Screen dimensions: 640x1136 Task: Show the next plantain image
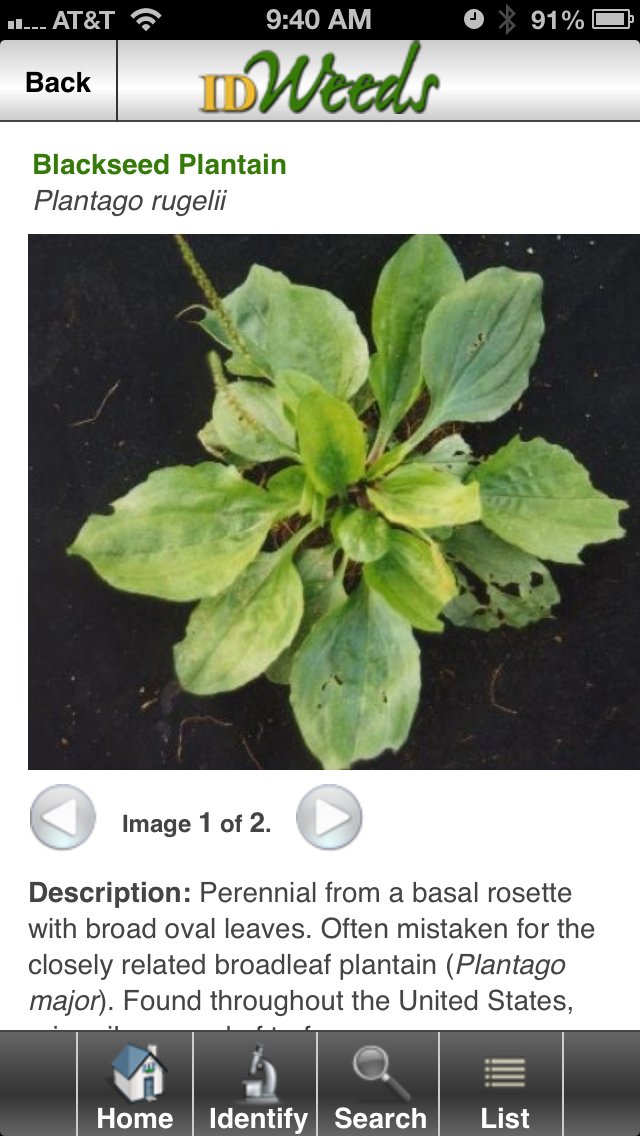pyautogui.click(x=329, y=817)
